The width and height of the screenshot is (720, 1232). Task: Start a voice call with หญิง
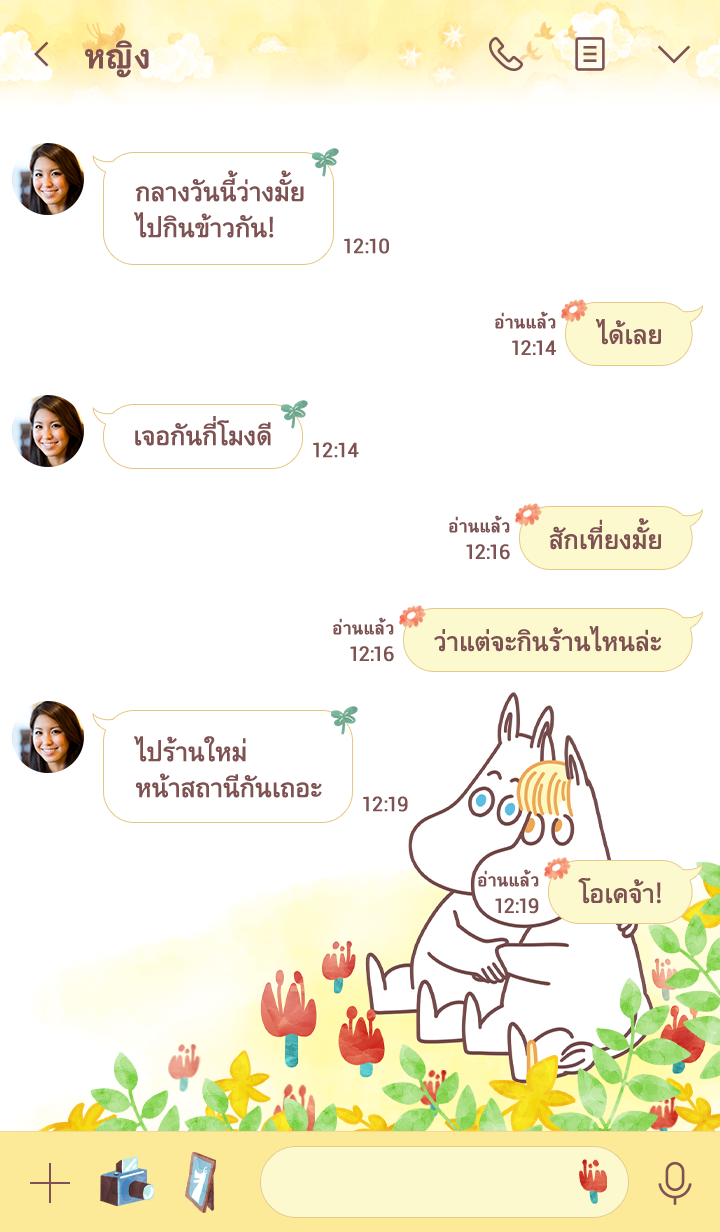pyautogui.click(x=506, y=55)
